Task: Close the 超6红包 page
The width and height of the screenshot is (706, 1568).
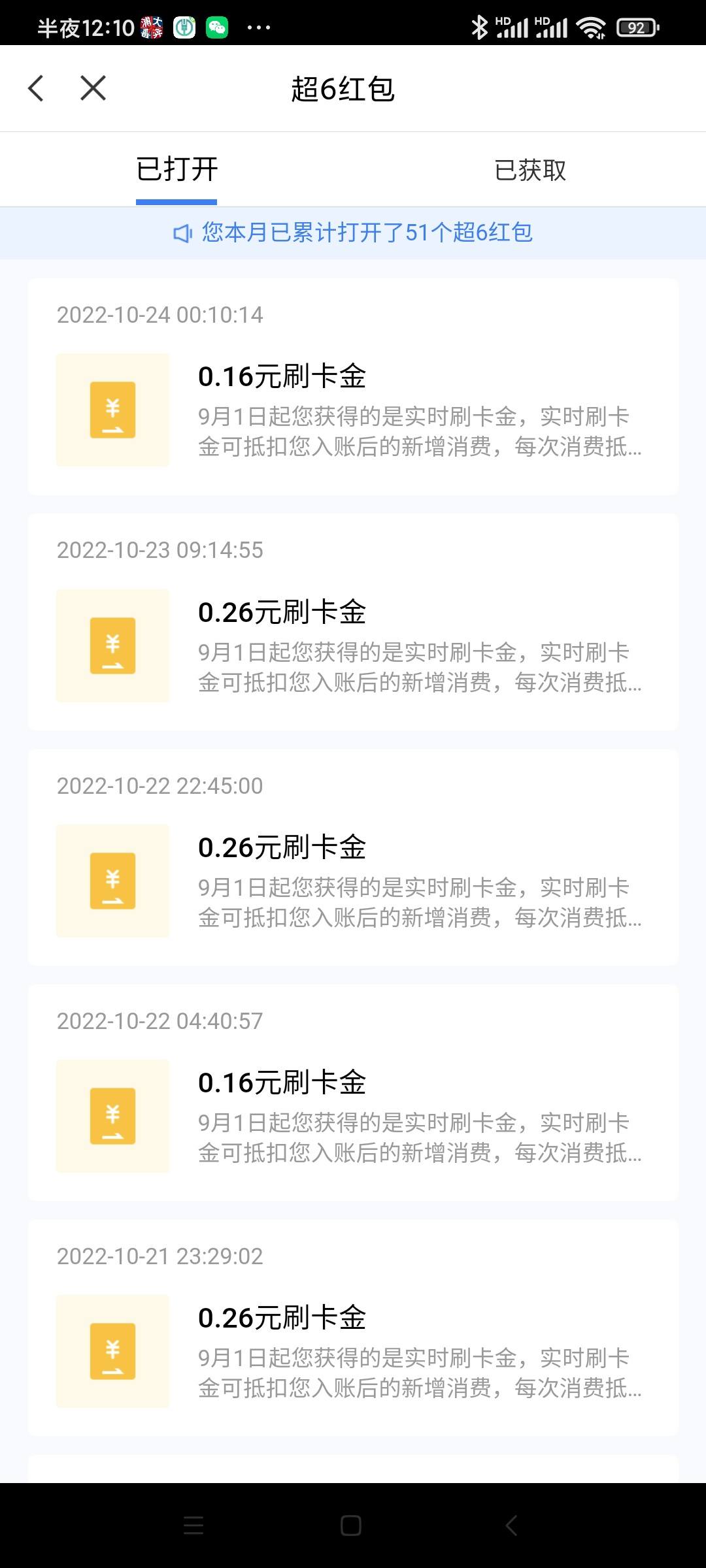Action: pyautogui.click(x=93, y=88)
